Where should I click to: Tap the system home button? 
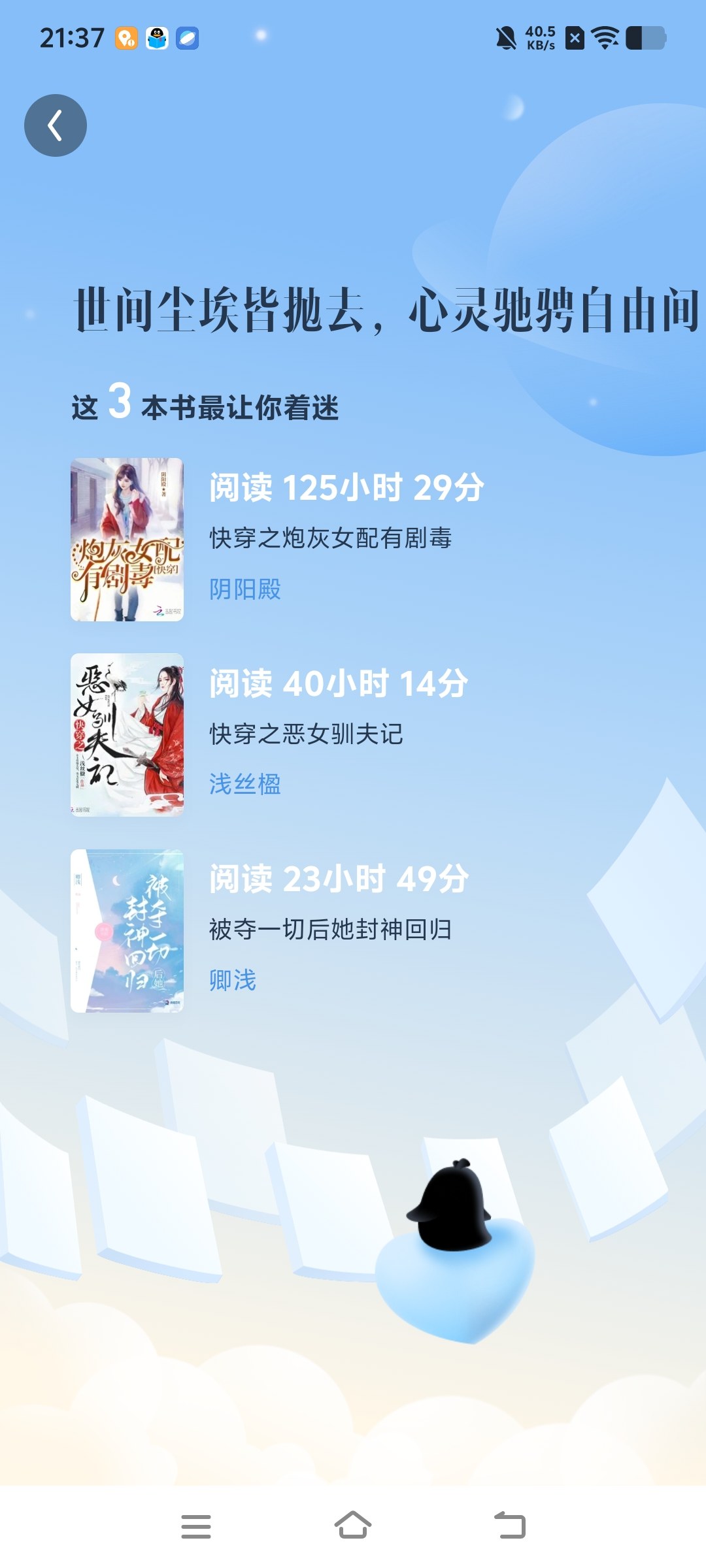[353, 1526]
